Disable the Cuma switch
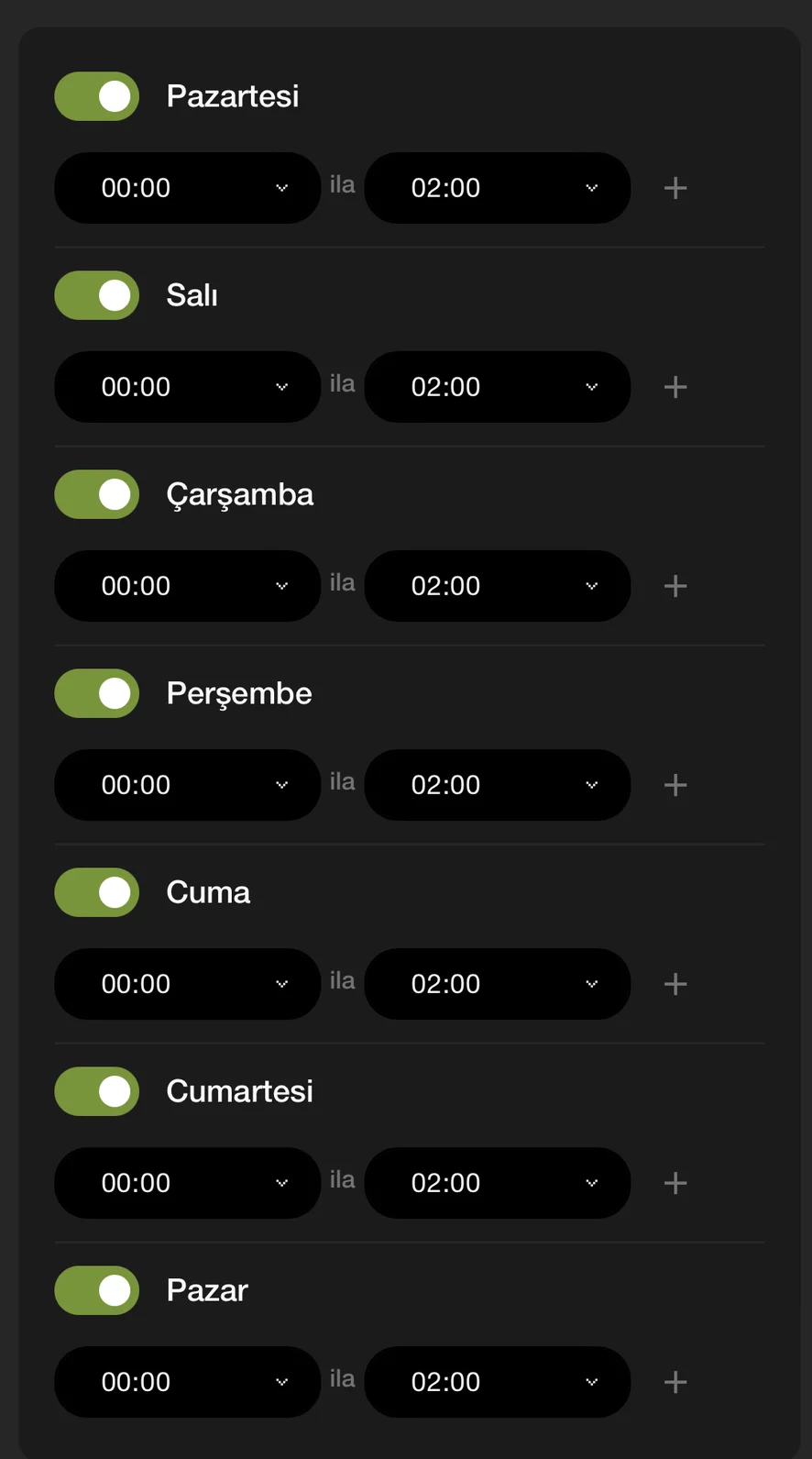 click(x=97, y=892)
